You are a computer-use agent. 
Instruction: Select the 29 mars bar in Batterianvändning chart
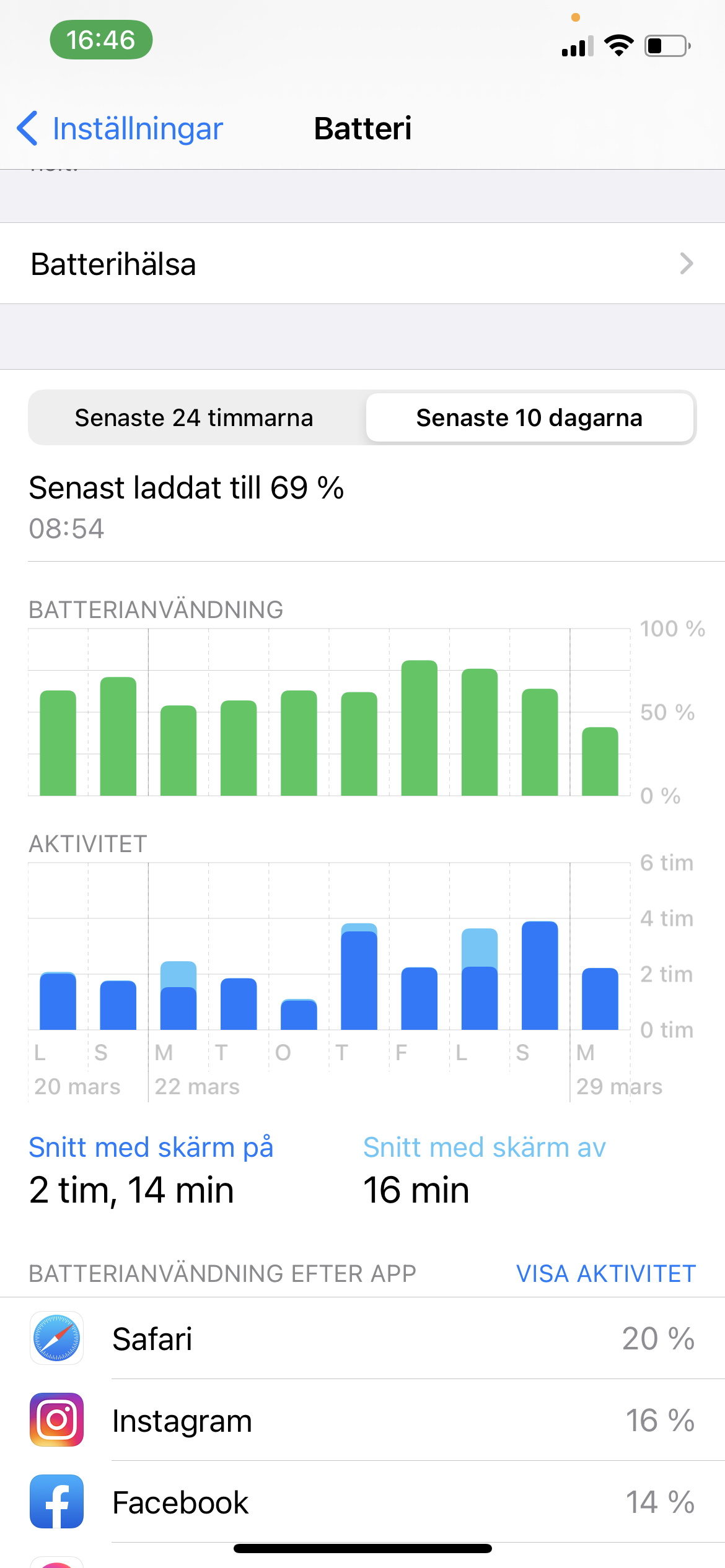coord(600,762)
